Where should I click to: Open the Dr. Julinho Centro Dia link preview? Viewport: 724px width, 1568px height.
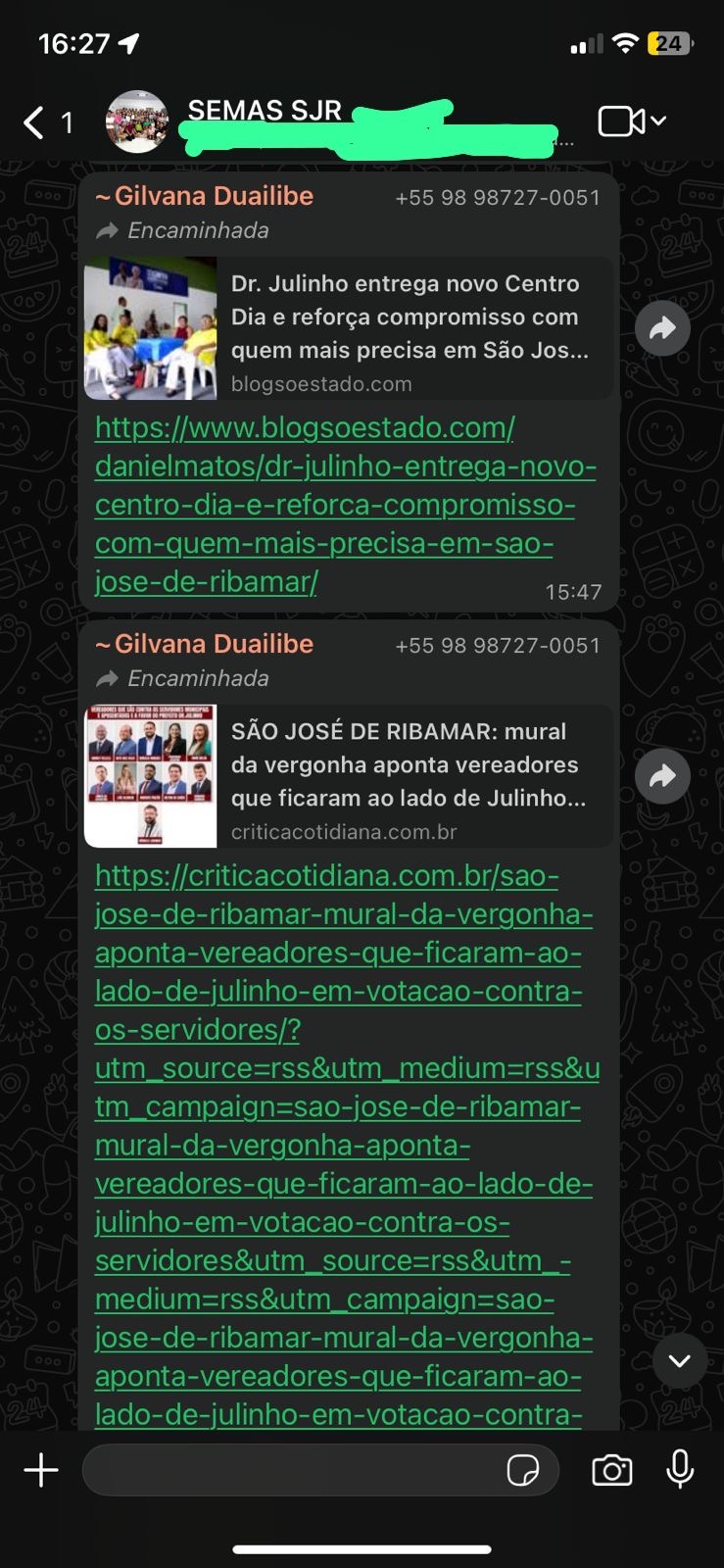point(348,328)
